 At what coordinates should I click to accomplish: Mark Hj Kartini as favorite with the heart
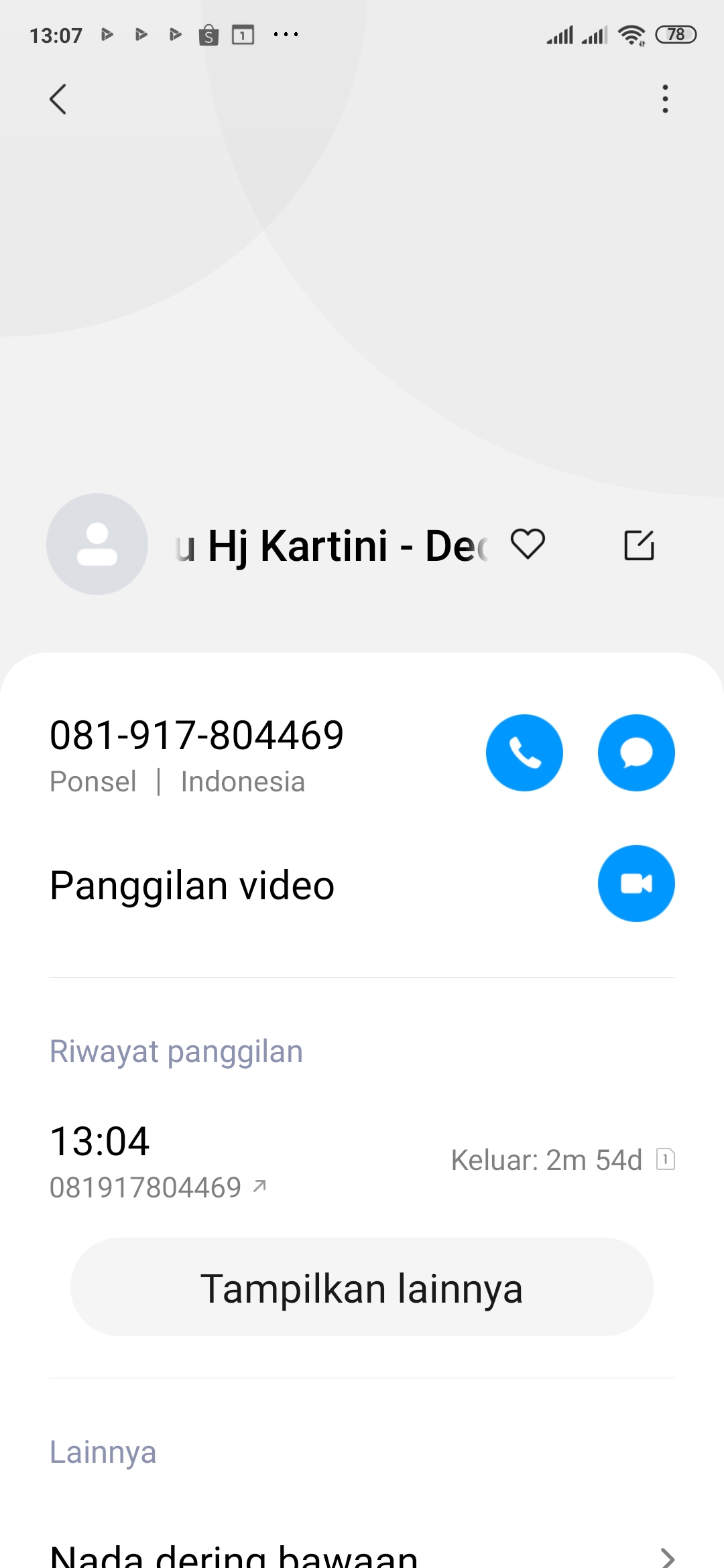tap(528, 545)
